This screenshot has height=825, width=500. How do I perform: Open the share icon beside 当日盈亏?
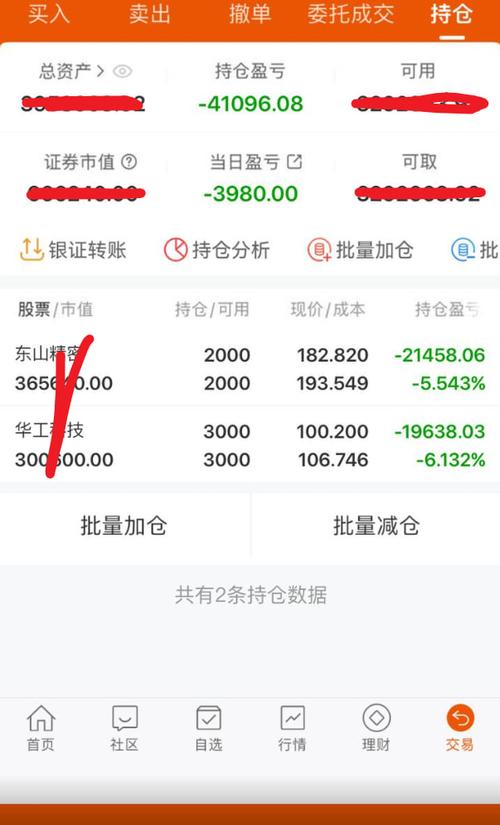coord(294,162)
